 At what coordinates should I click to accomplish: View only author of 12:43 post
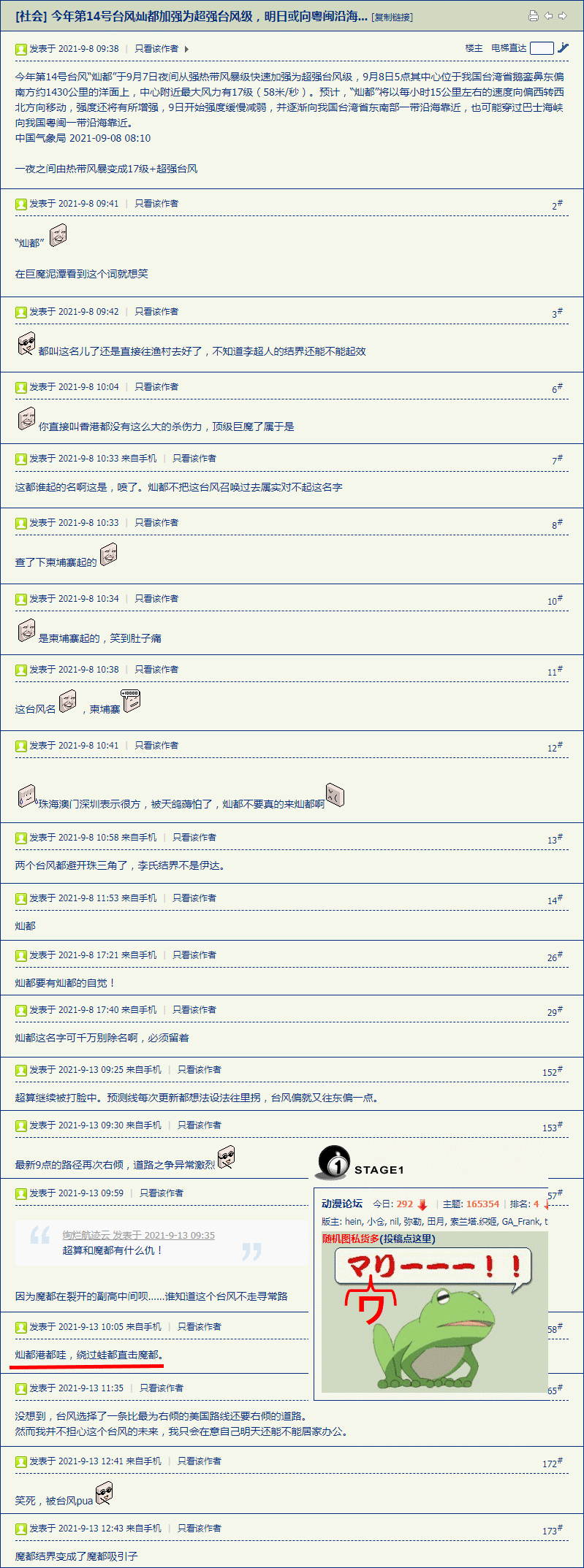point(200,1529)
